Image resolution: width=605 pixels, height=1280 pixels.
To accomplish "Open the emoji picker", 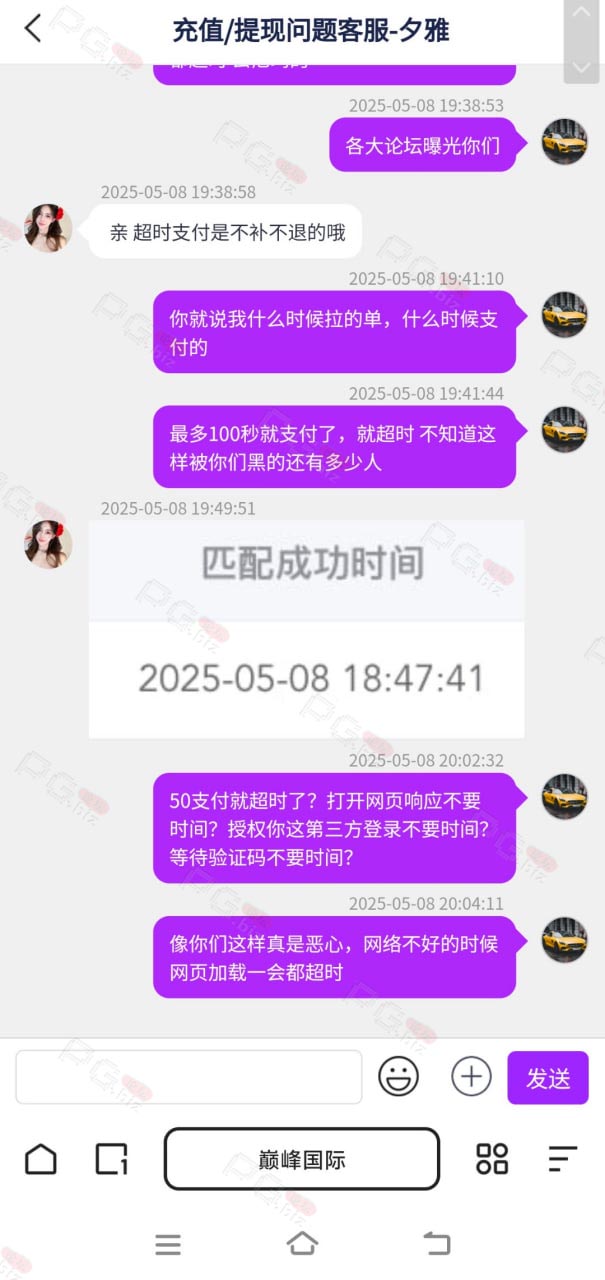I will point(398,1077).
